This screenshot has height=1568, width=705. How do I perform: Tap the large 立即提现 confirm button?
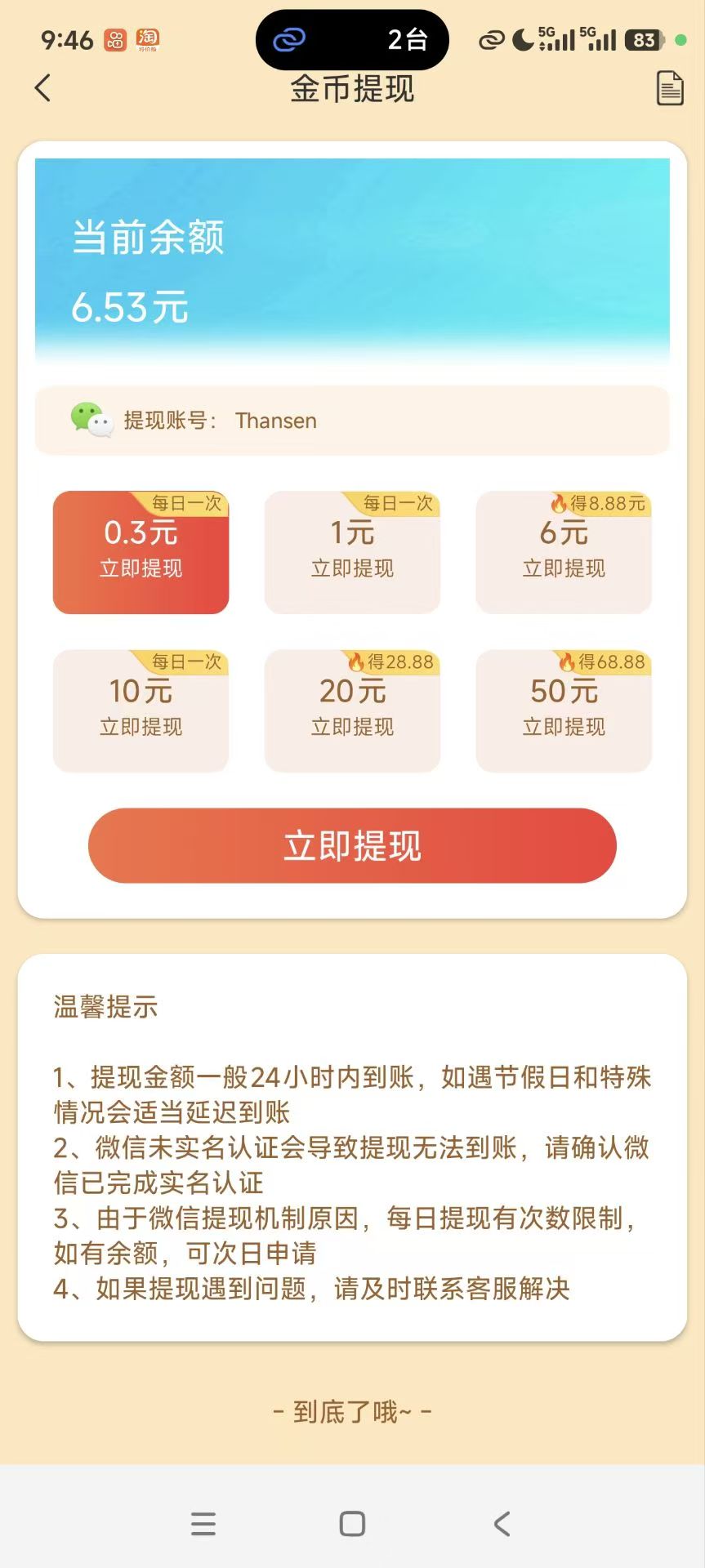352,845
